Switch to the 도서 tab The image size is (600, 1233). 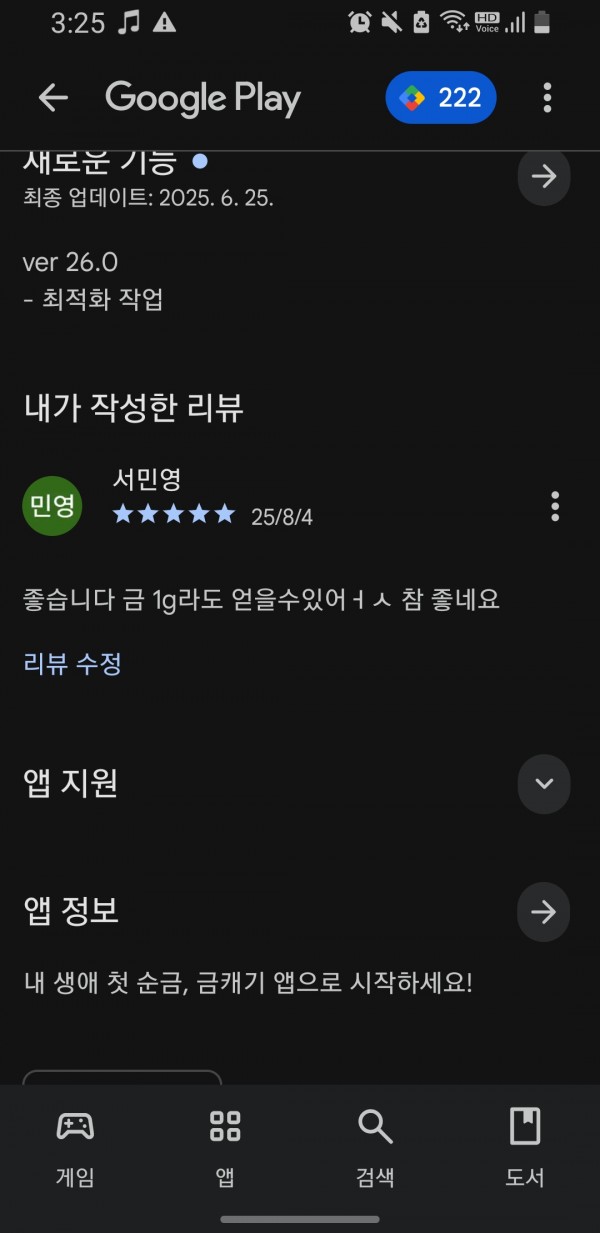[525, 1147]
